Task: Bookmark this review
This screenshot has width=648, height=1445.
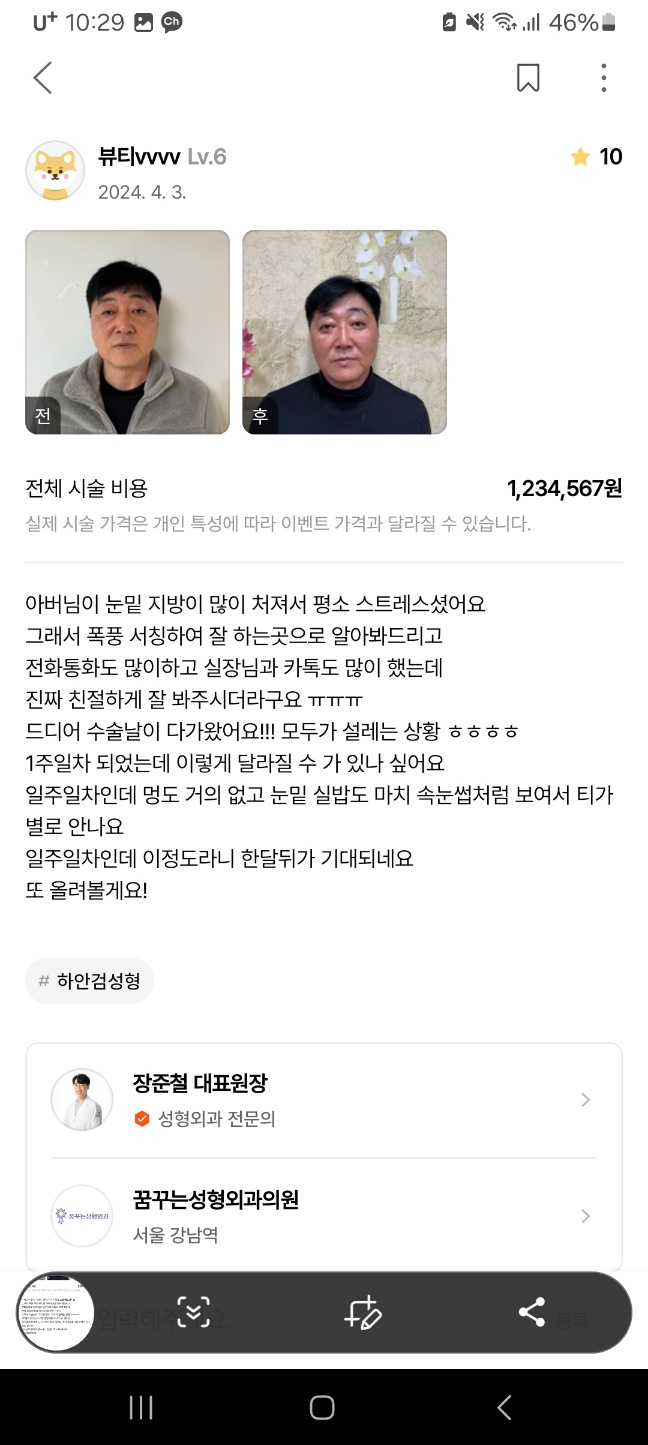Action: click(528, 78)
